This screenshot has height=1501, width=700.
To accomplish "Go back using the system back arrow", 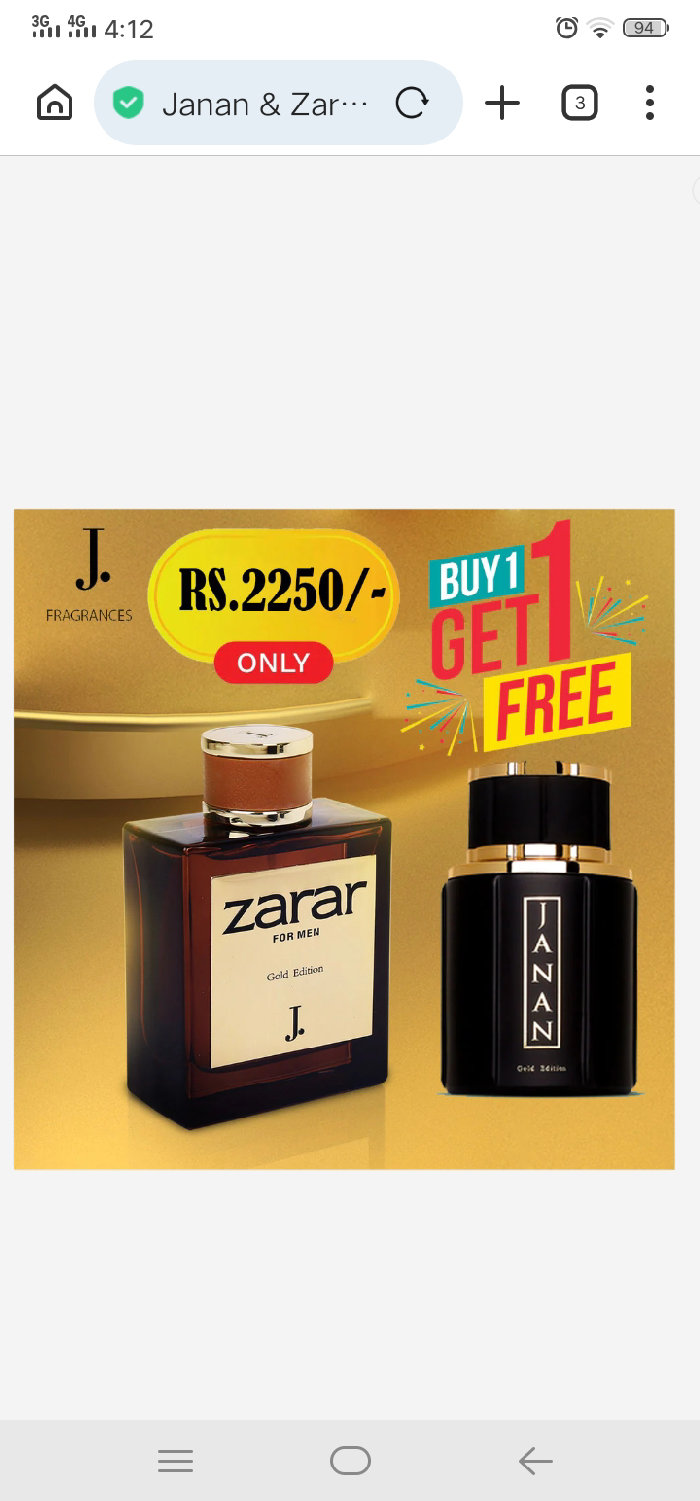I will (x=535, y=1461).
